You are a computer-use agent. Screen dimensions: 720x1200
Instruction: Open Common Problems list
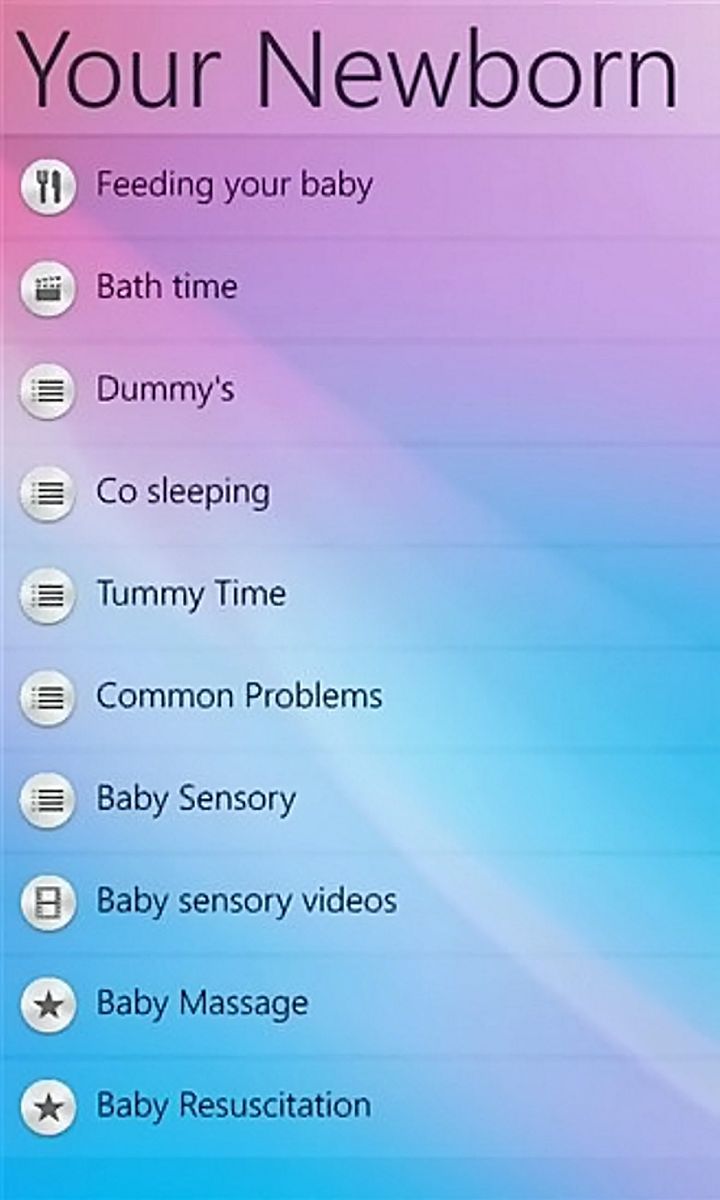(x=239, y=696)
